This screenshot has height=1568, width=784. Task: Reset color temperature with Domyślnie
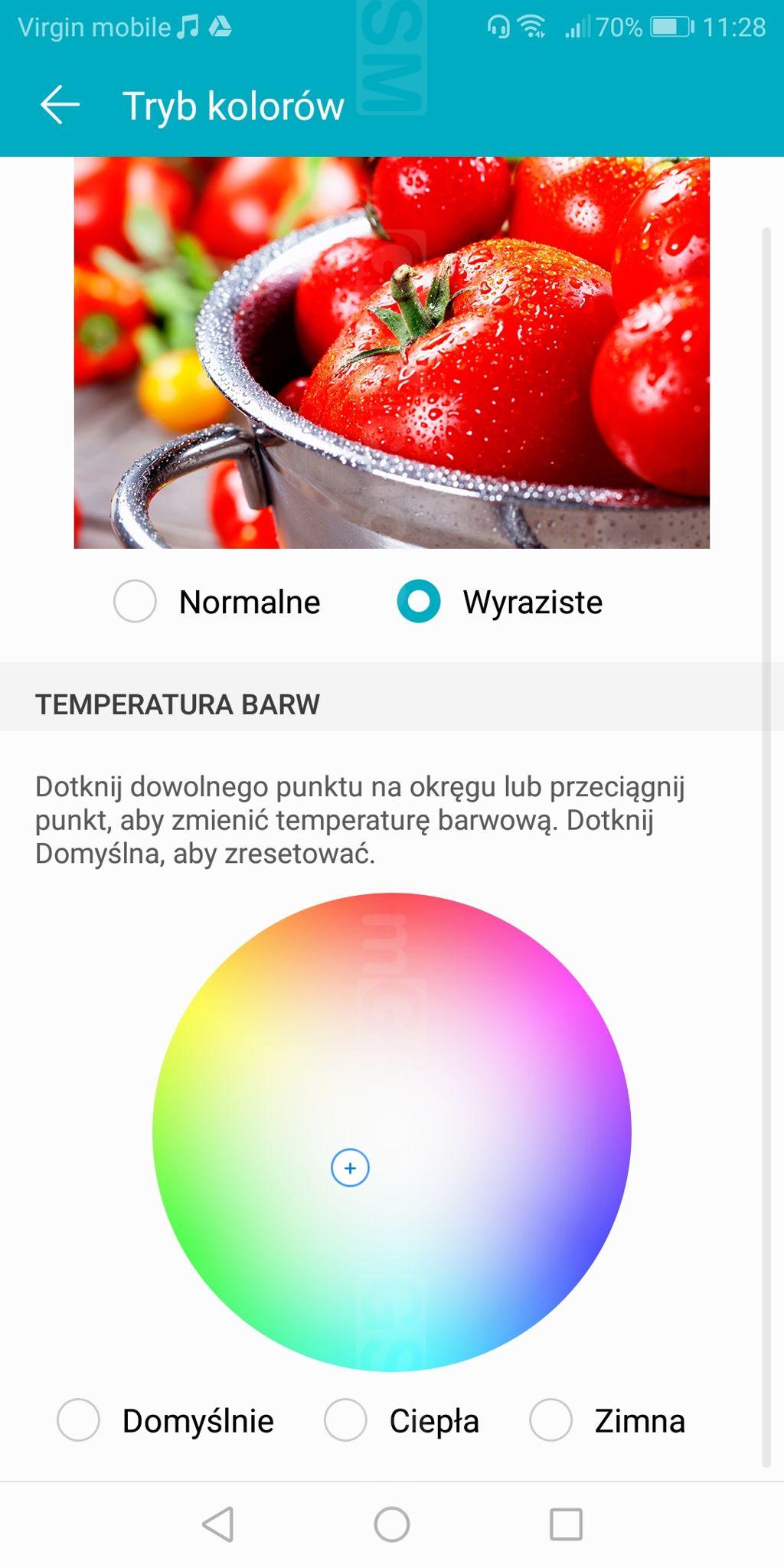pos(79,1420)
